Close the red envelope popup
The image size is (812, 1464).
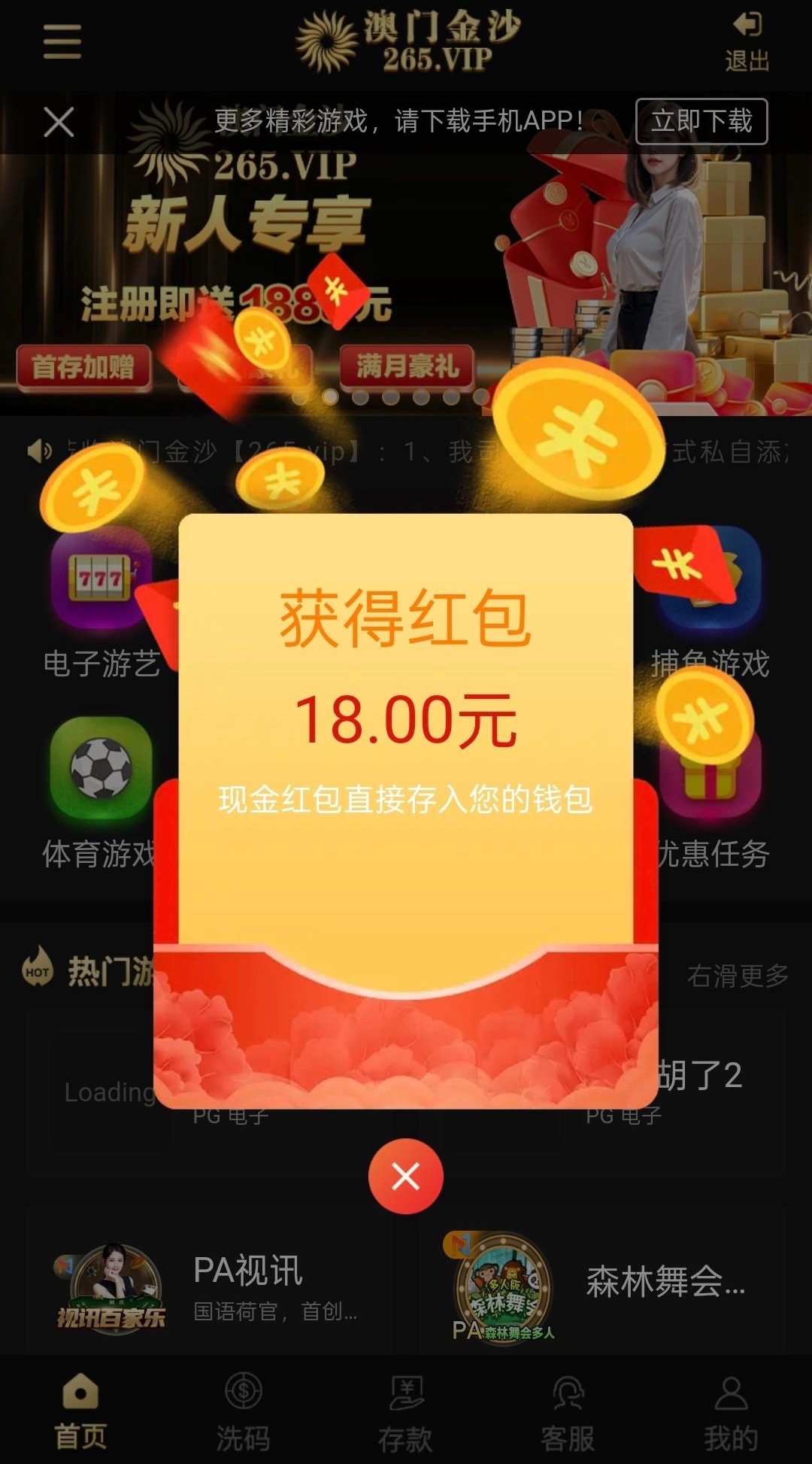(405, 1176)
